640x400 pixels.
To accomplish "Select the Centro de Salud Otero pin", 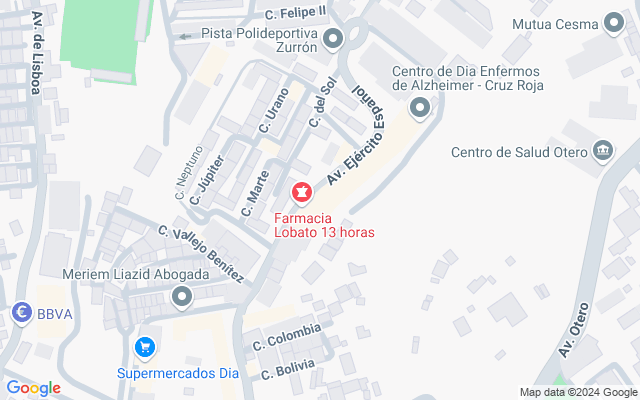I will 603,151.
